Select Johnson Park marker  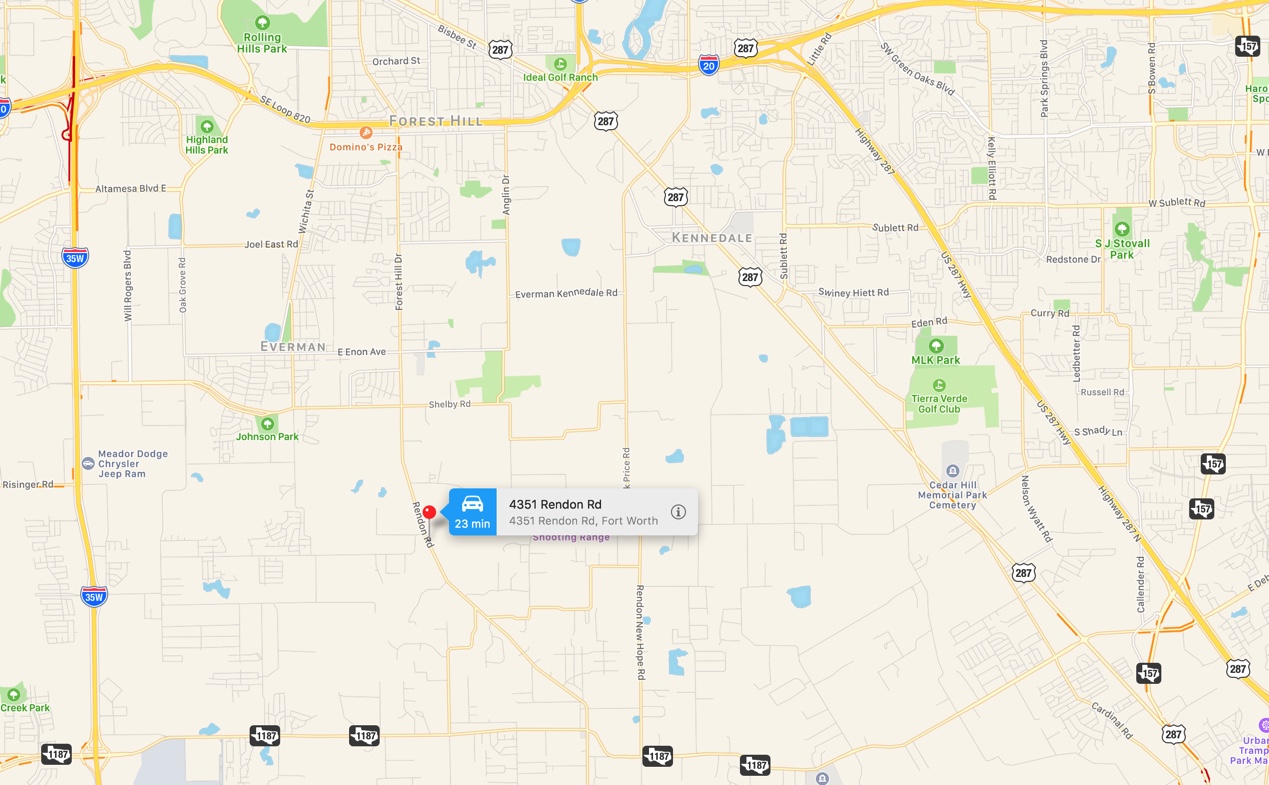click(267, 424)
